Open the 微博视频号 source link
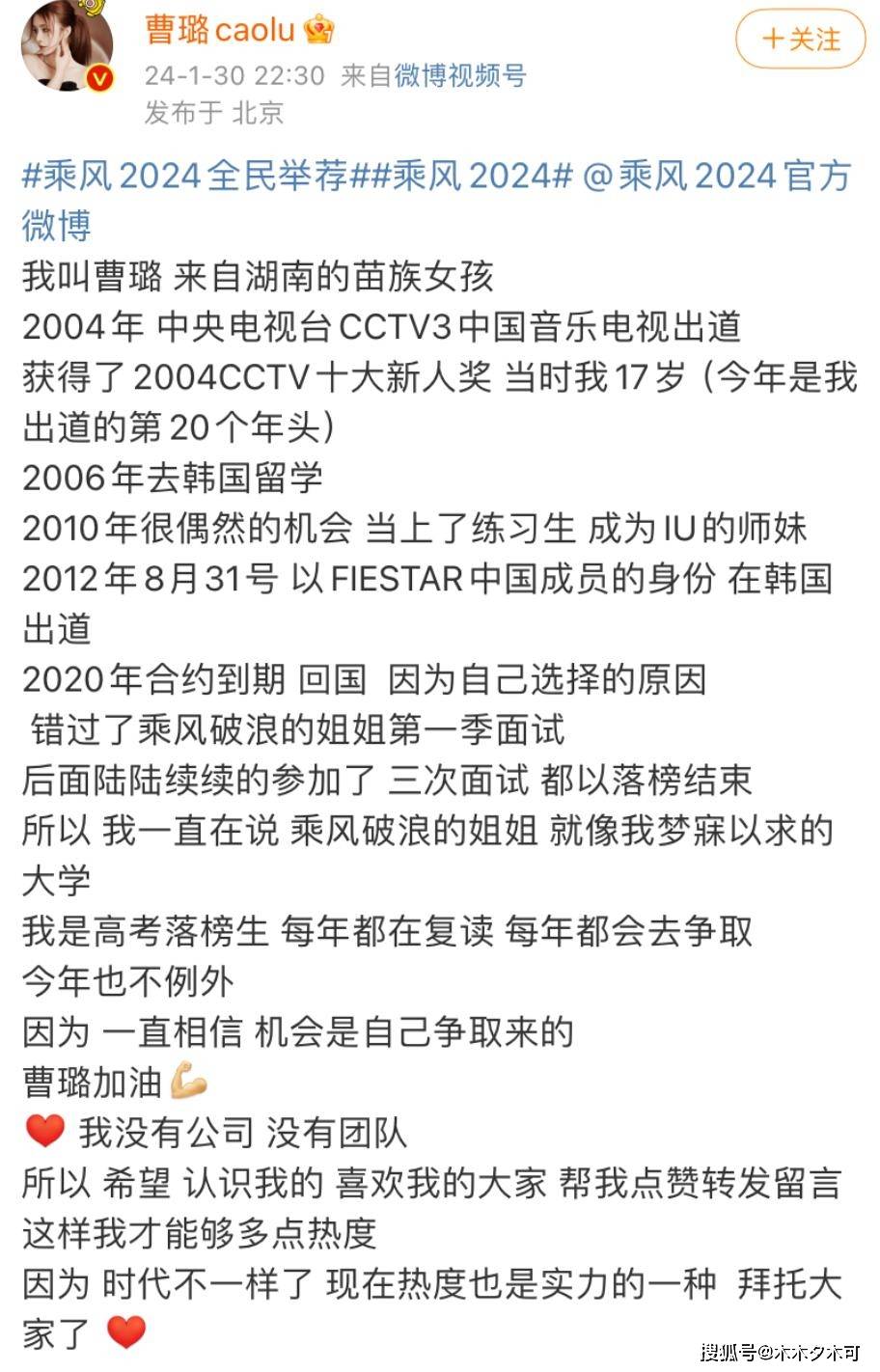This screenshot has height=1372, width=880. click(459, 75)
